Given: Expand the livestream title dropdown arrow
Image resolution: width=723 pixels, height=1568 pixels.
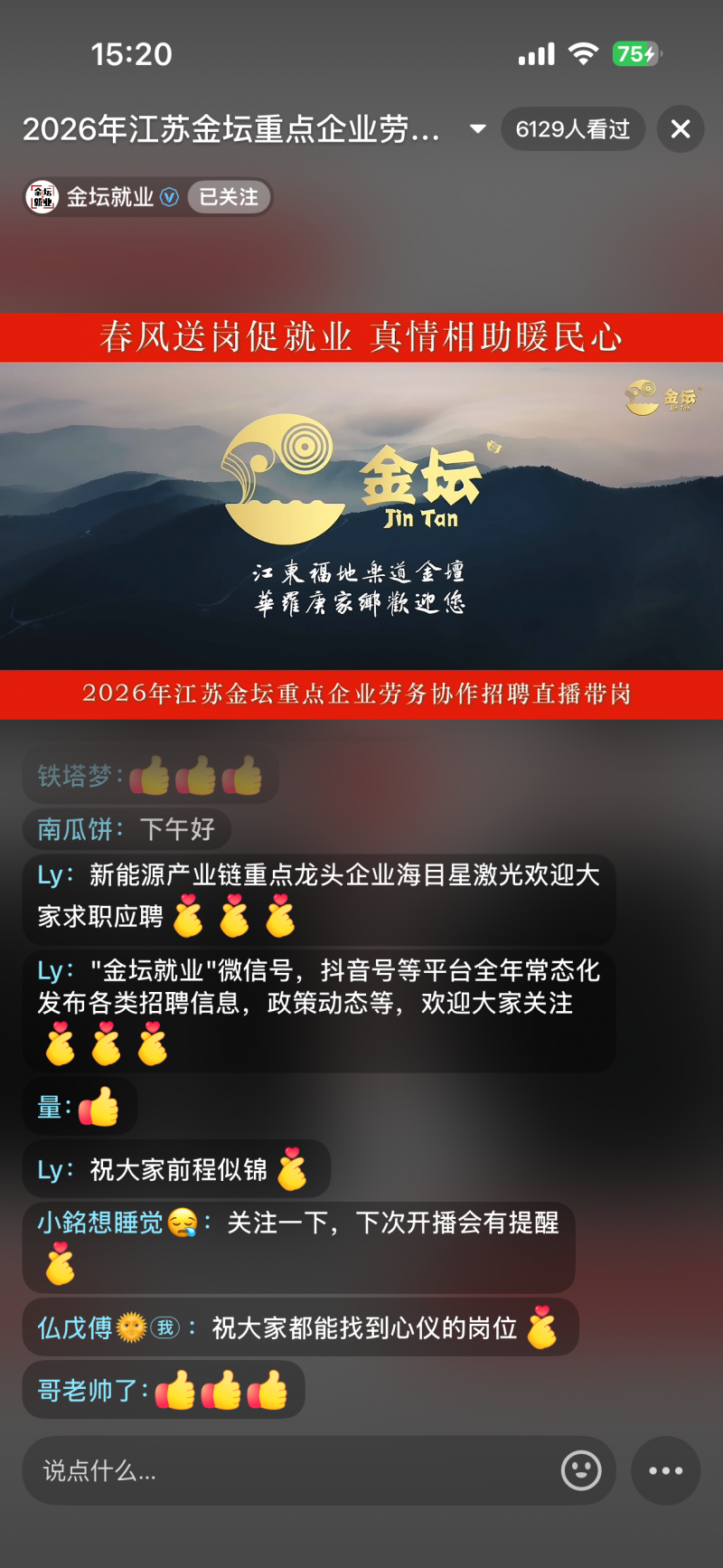Looking at the screenshot, I should [477, 129].
